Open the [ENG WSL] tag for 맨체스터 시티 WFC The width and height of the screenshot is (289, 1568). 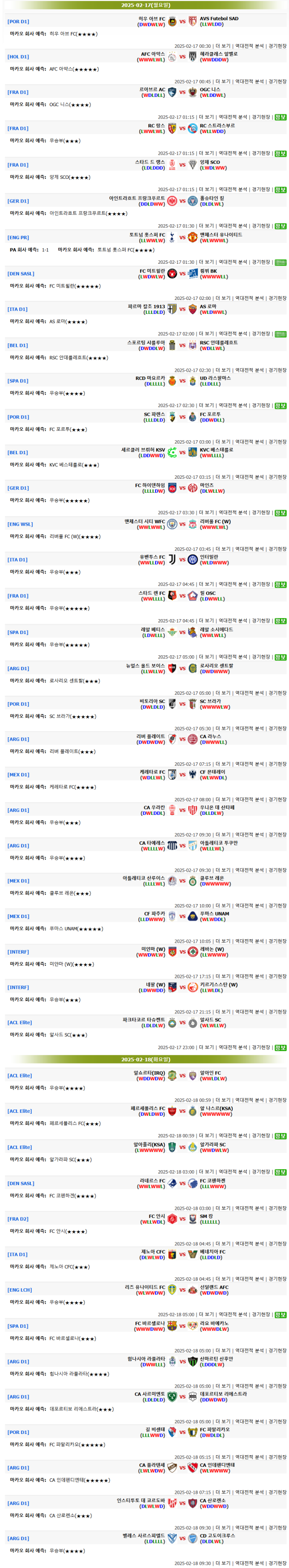[20, 525]
